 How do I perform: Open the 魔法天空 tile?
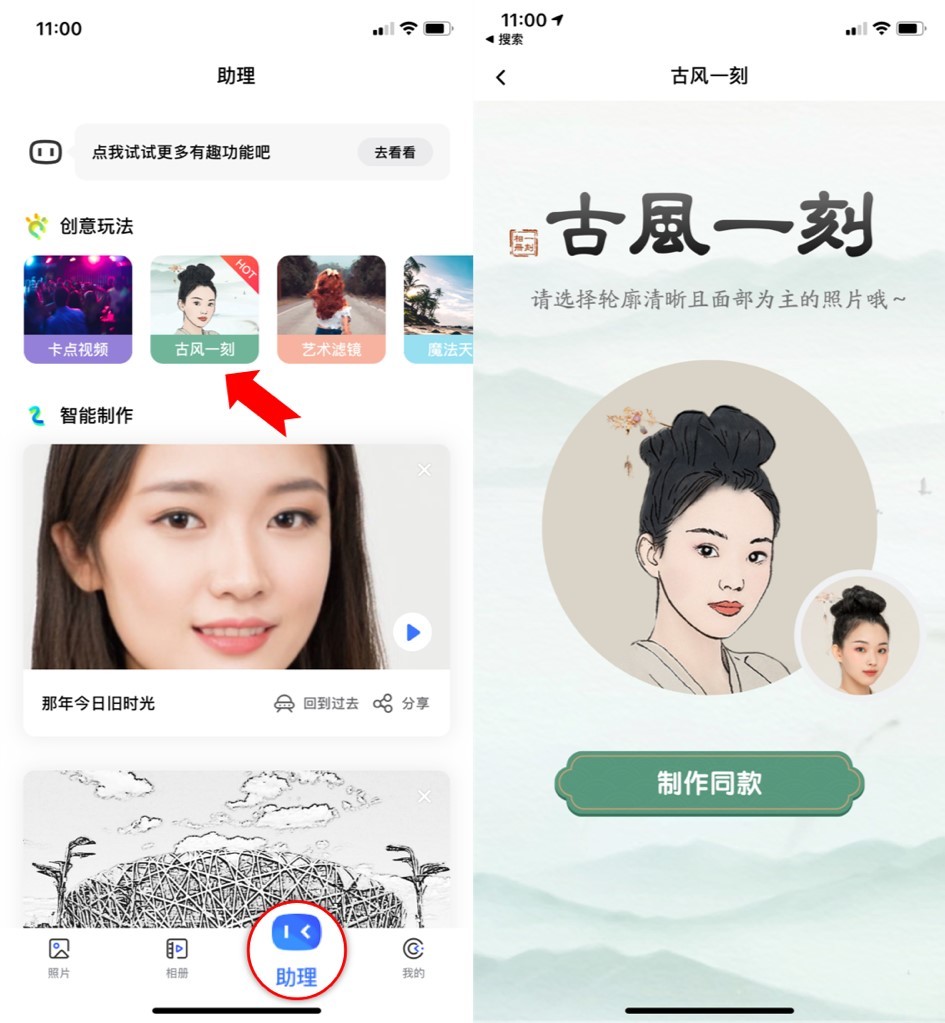click(440, 309)
